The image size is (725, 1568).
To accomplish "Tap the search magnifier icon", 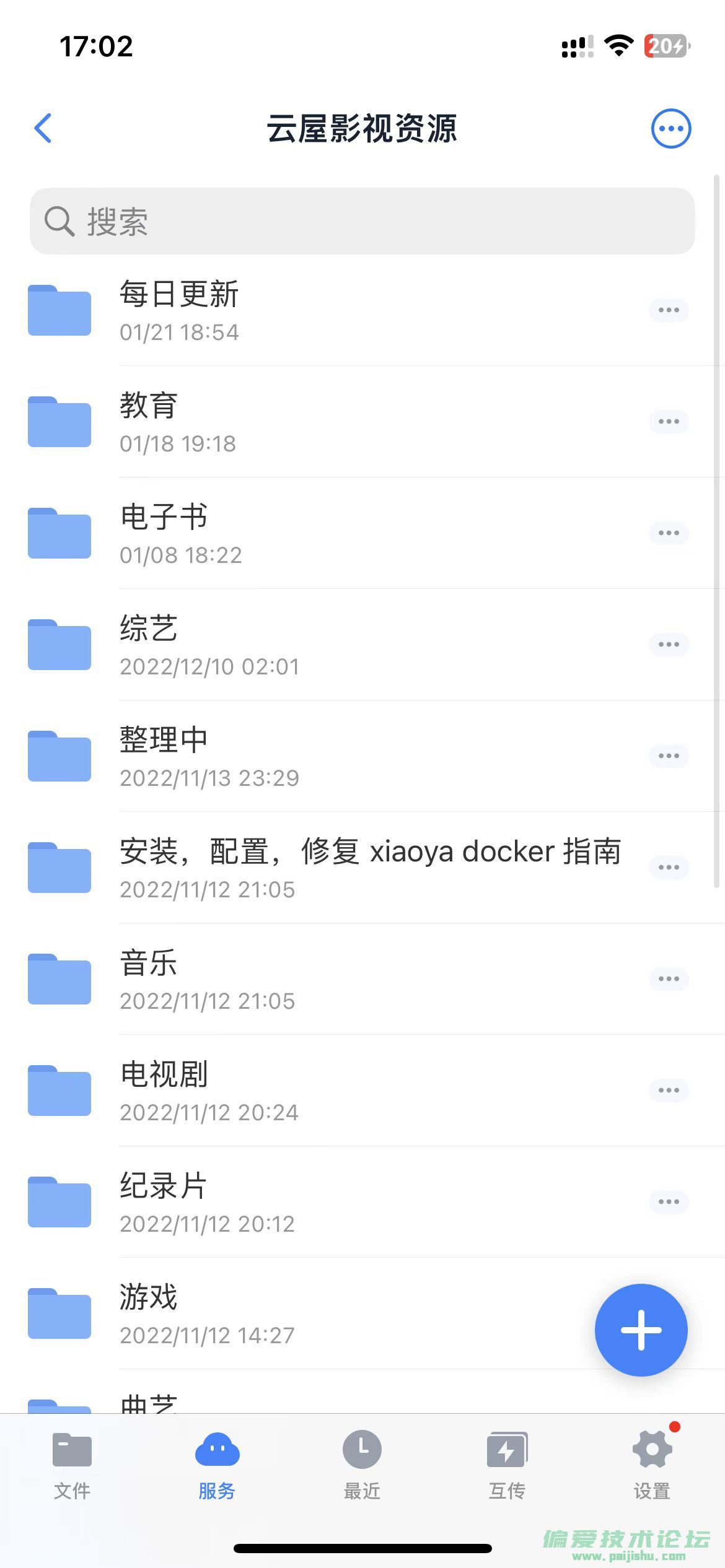I will coord(58,220).
